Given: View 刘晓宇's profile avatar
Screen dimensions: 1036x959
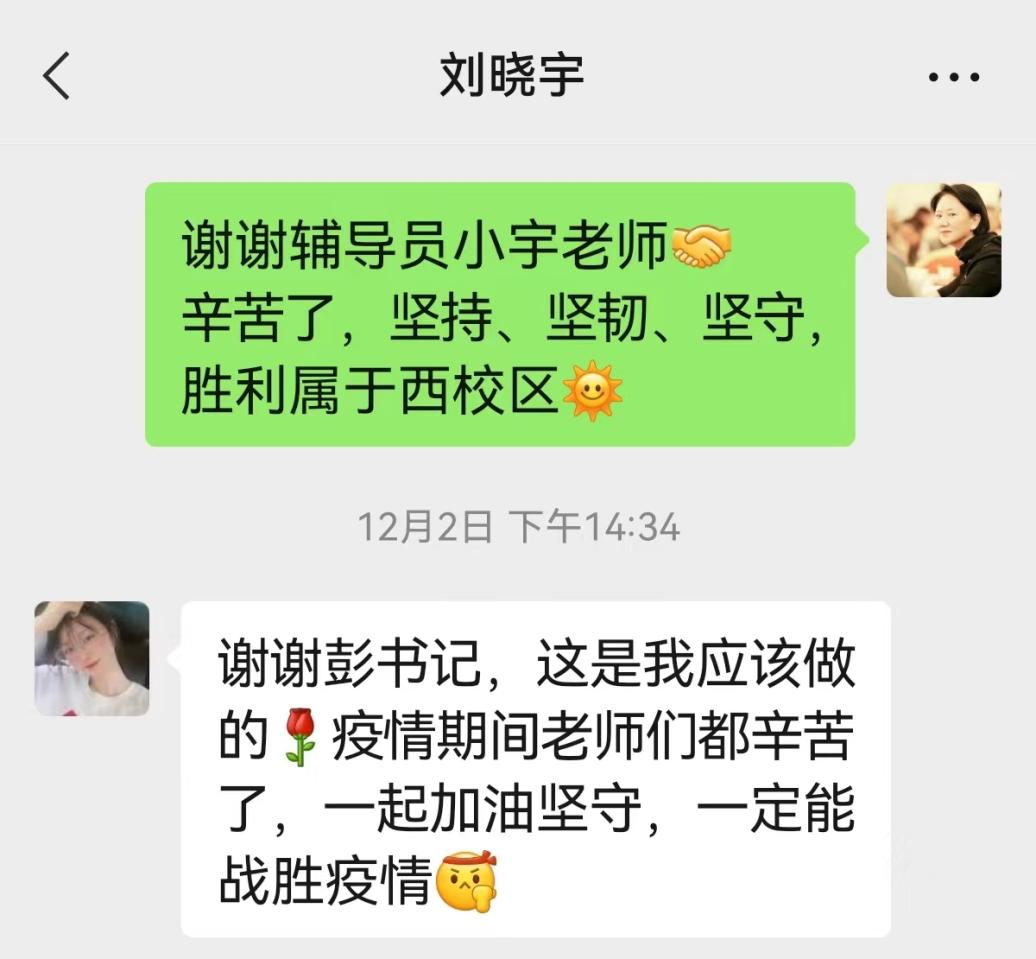Looking at the screenshot, I should click(x=92, y=658).
